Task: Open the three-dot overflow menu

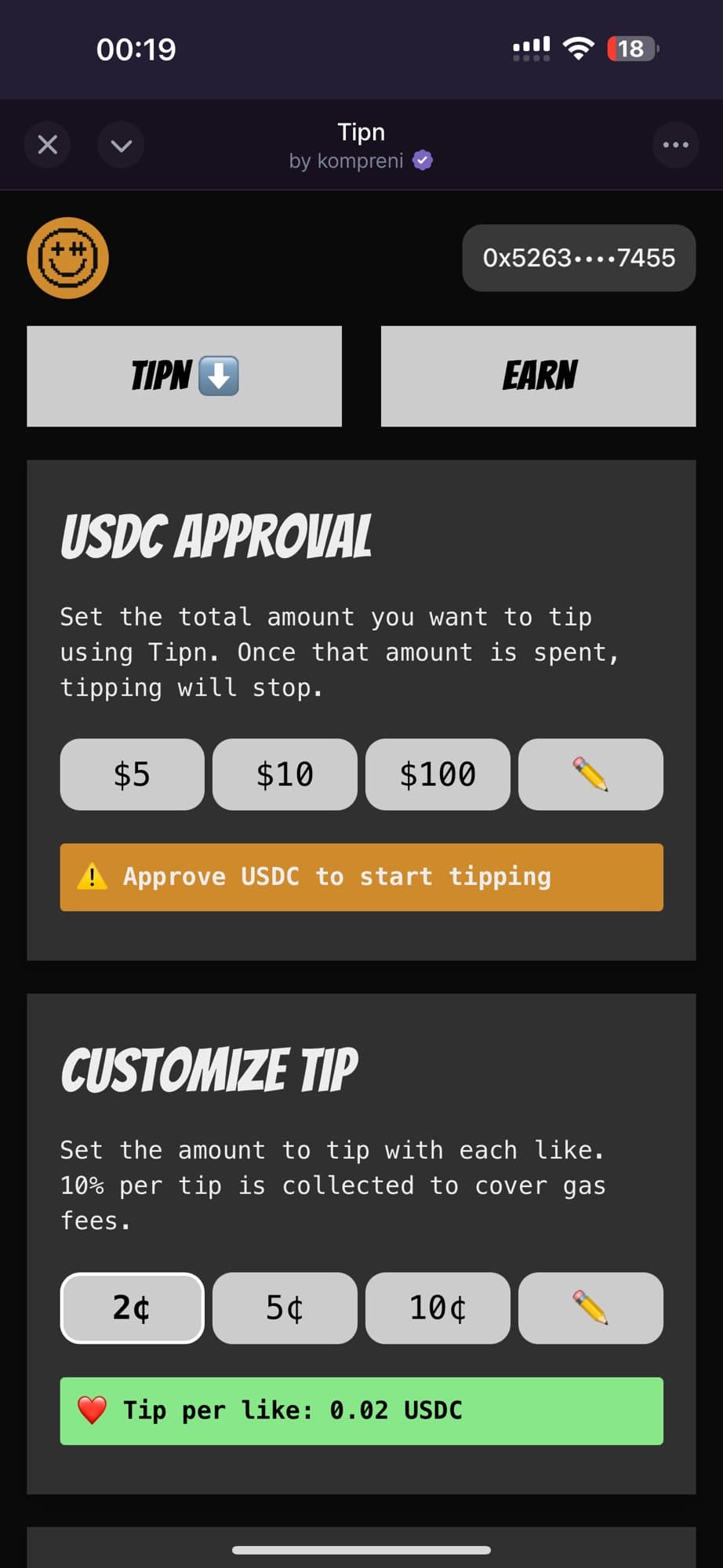Action: pos(675,145)
